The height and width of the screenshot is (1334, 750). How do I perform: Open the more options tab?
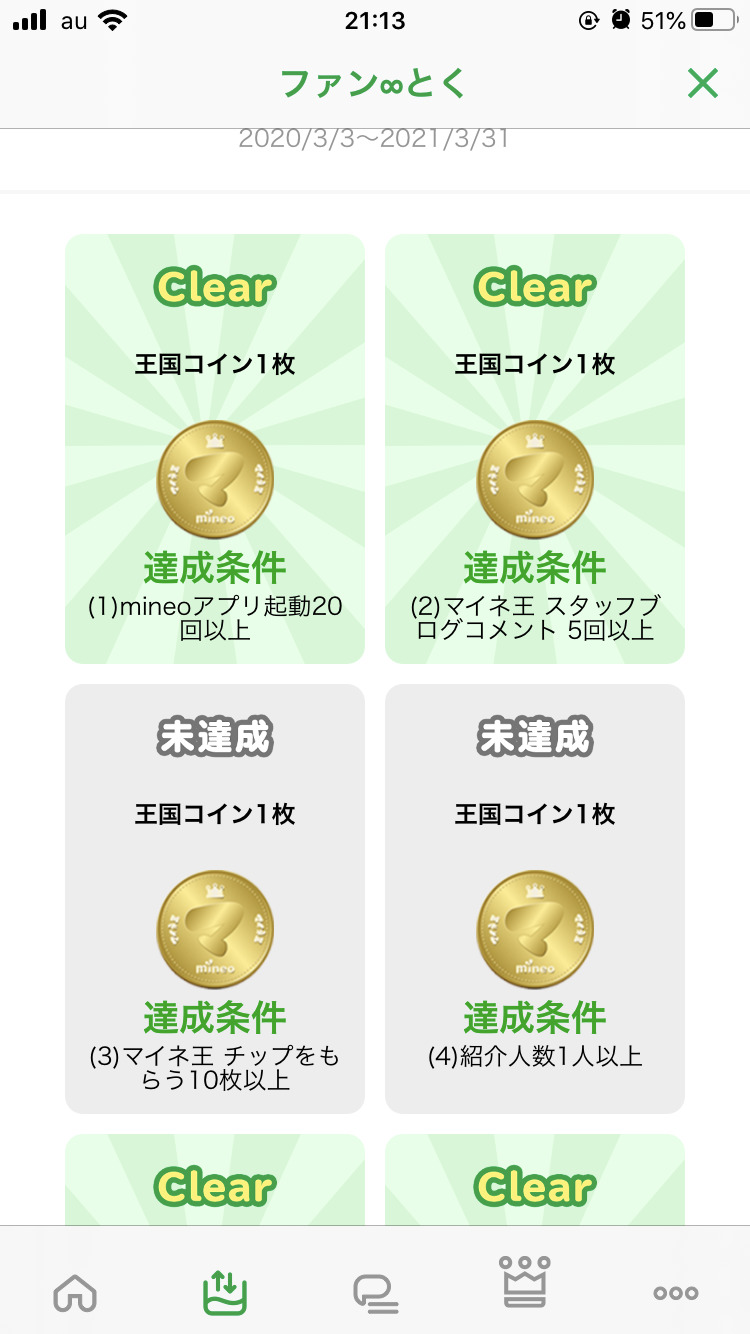[675, 1293]
